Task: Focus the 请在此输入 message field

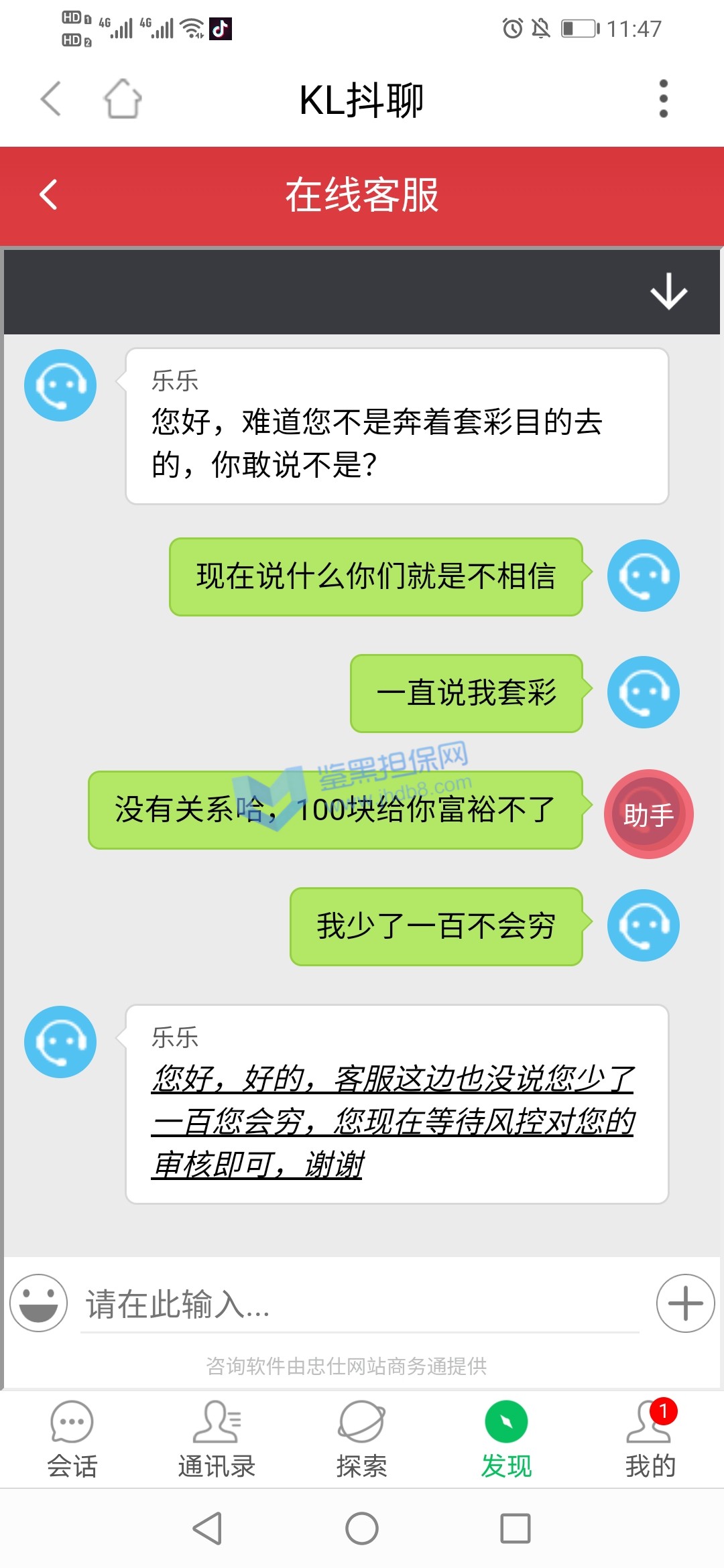Action: coord(359,1304)
